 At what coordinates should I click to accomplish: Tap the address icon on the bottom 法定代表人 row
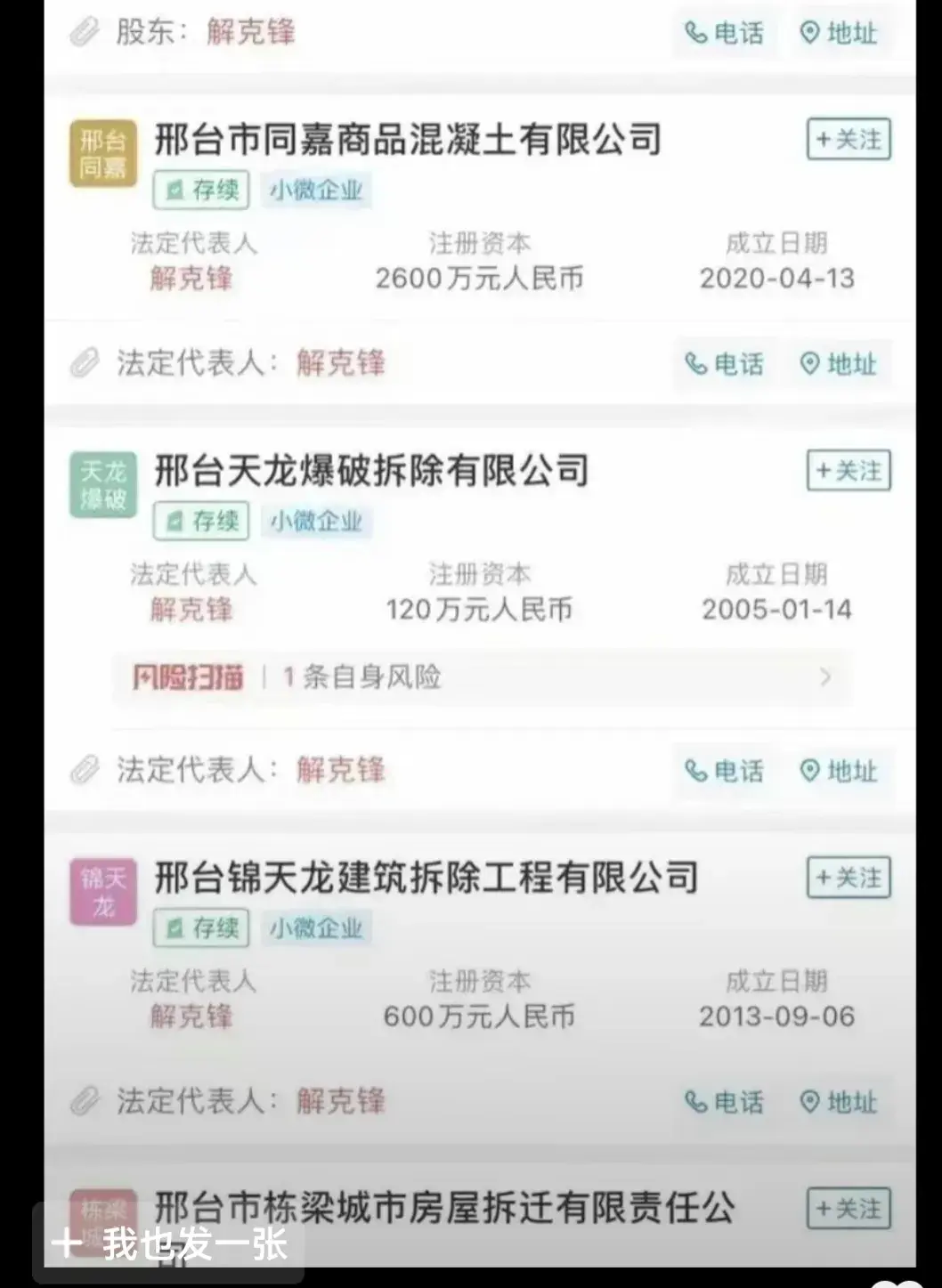[808, 1101]
